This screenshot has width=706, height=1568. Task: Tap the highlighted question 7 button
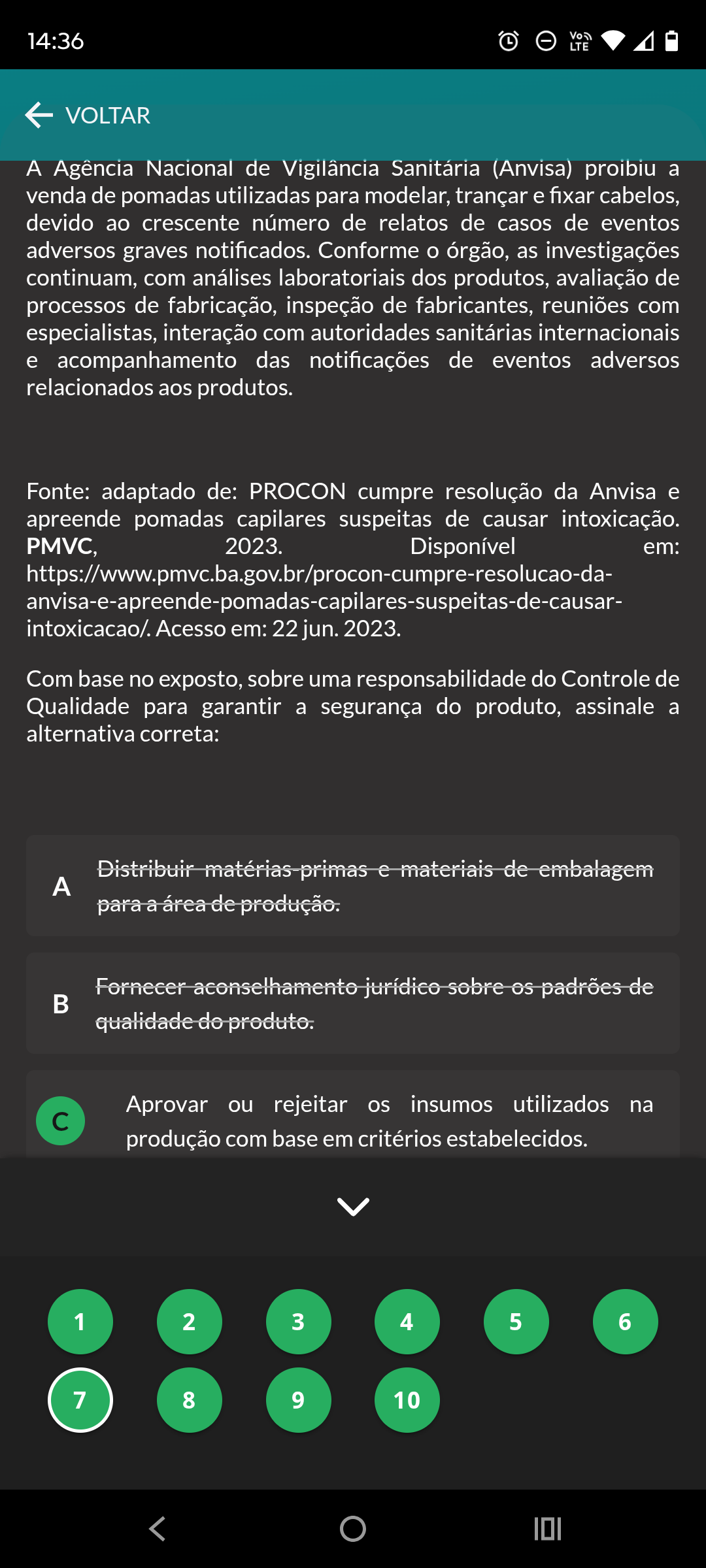pyautogui.click(x=80, y=1400)
